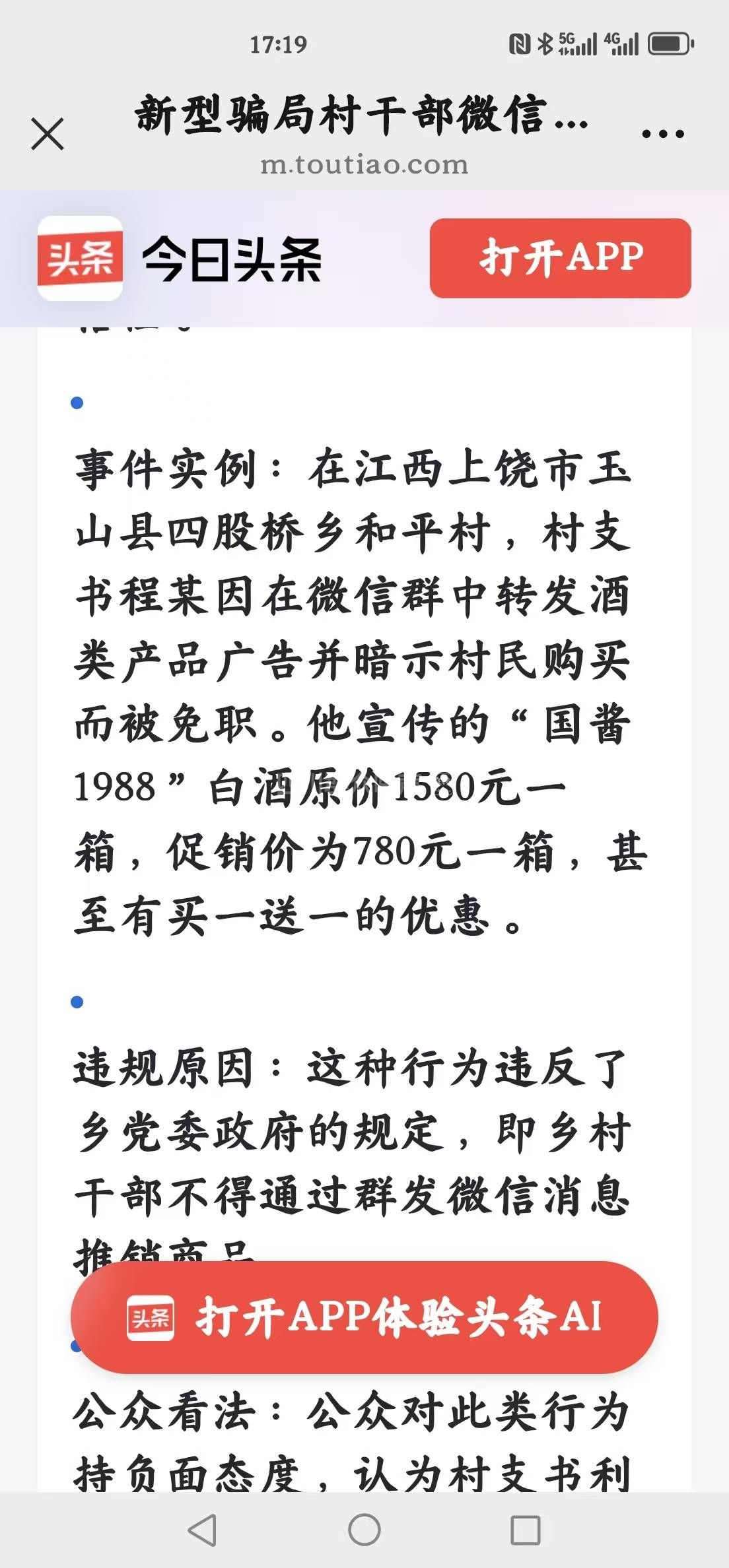Tap the 今日头条 logo banner
This screenshot has height=1568, width=729.
click(x=180, y=259)
